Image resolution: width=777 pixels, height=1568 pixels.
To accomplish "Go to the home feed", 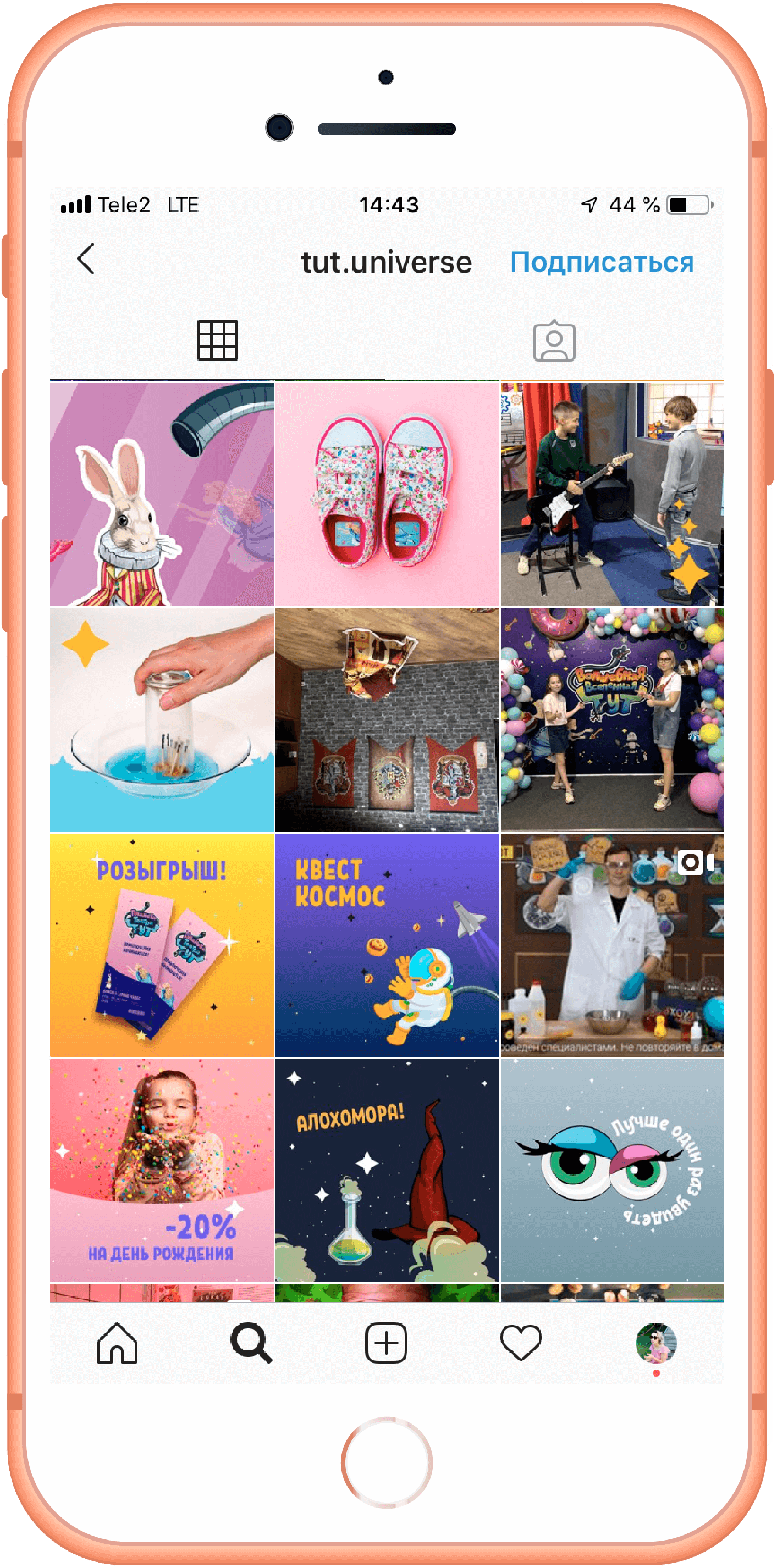I will point(117,1343).
